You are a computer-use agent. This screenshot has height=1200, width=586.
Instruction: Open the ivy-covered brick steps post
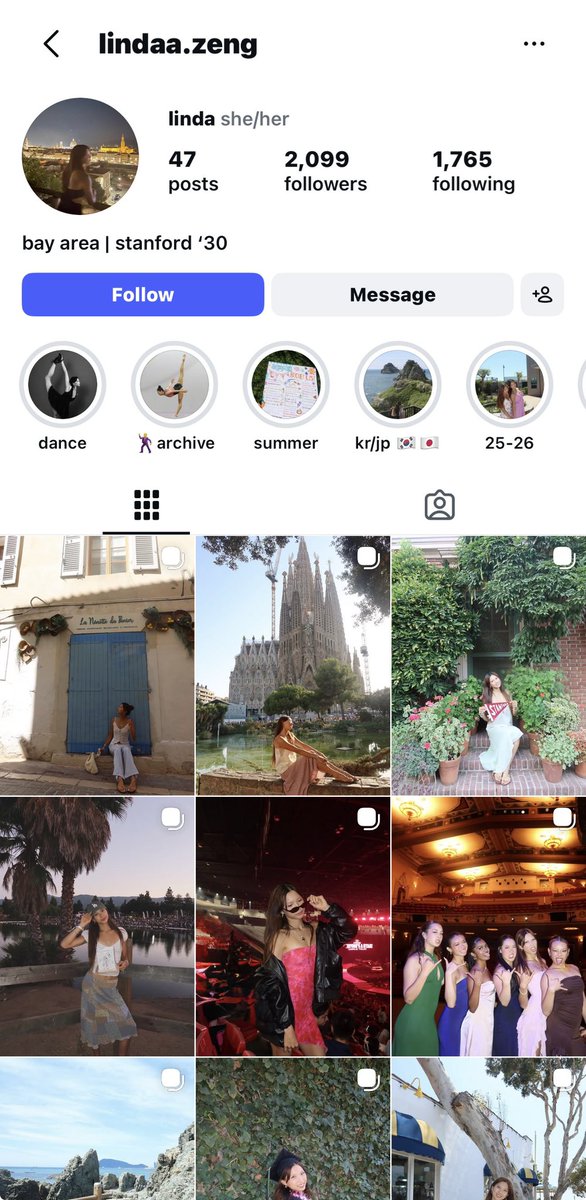pyautogui.click(x=489, y=665)
